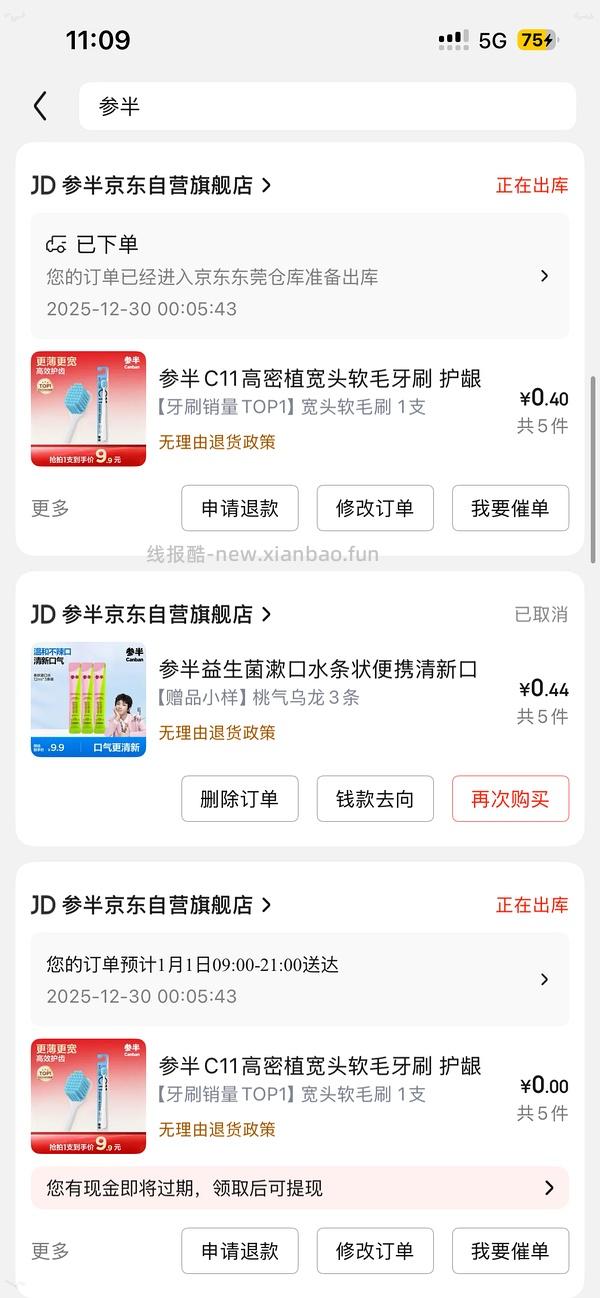Open the toothbrush image in the ¥0.40 order
The height and width of the screenshot is (1298, 600).
[x=88, y=408]
